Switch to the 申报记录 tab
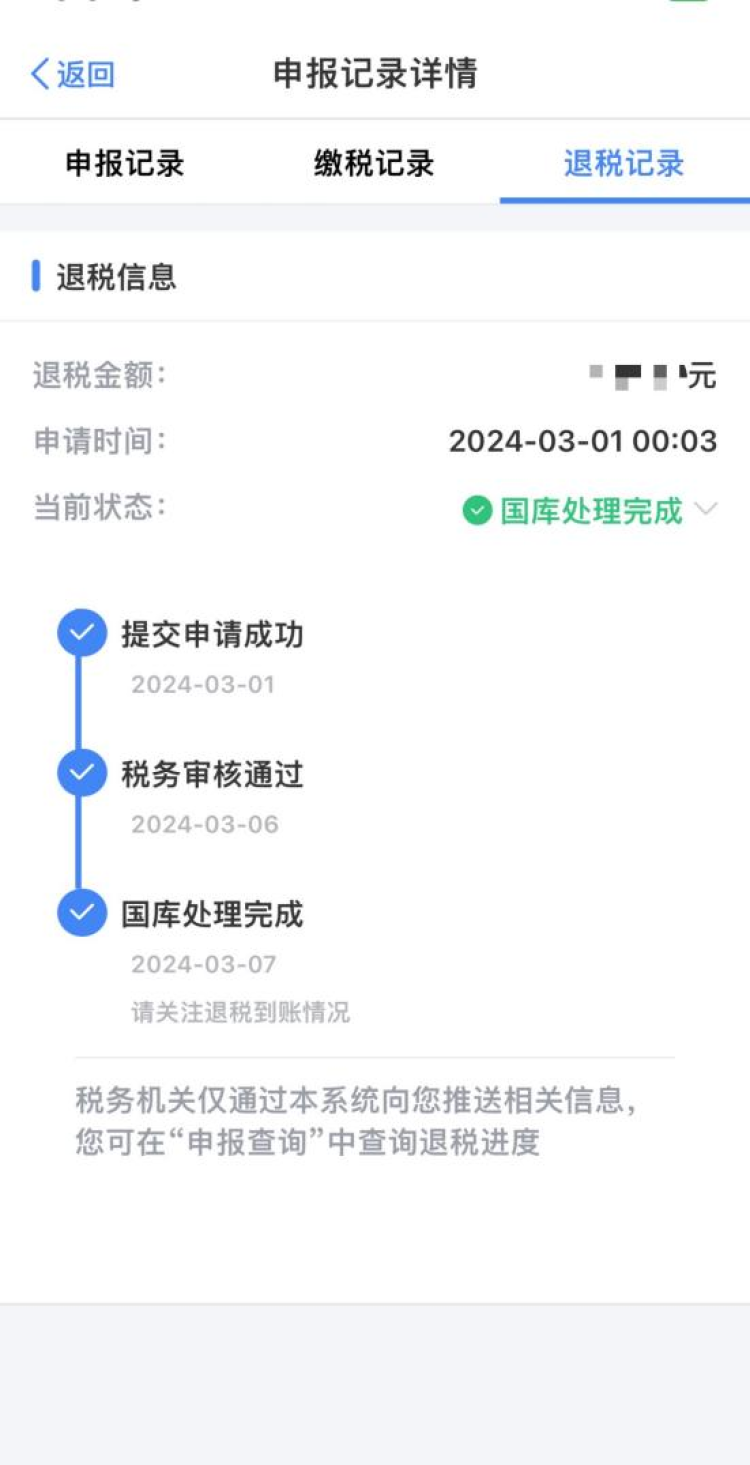Image resolution: width=750 pixels, height=1465 pixels. [x=125, y=164]
